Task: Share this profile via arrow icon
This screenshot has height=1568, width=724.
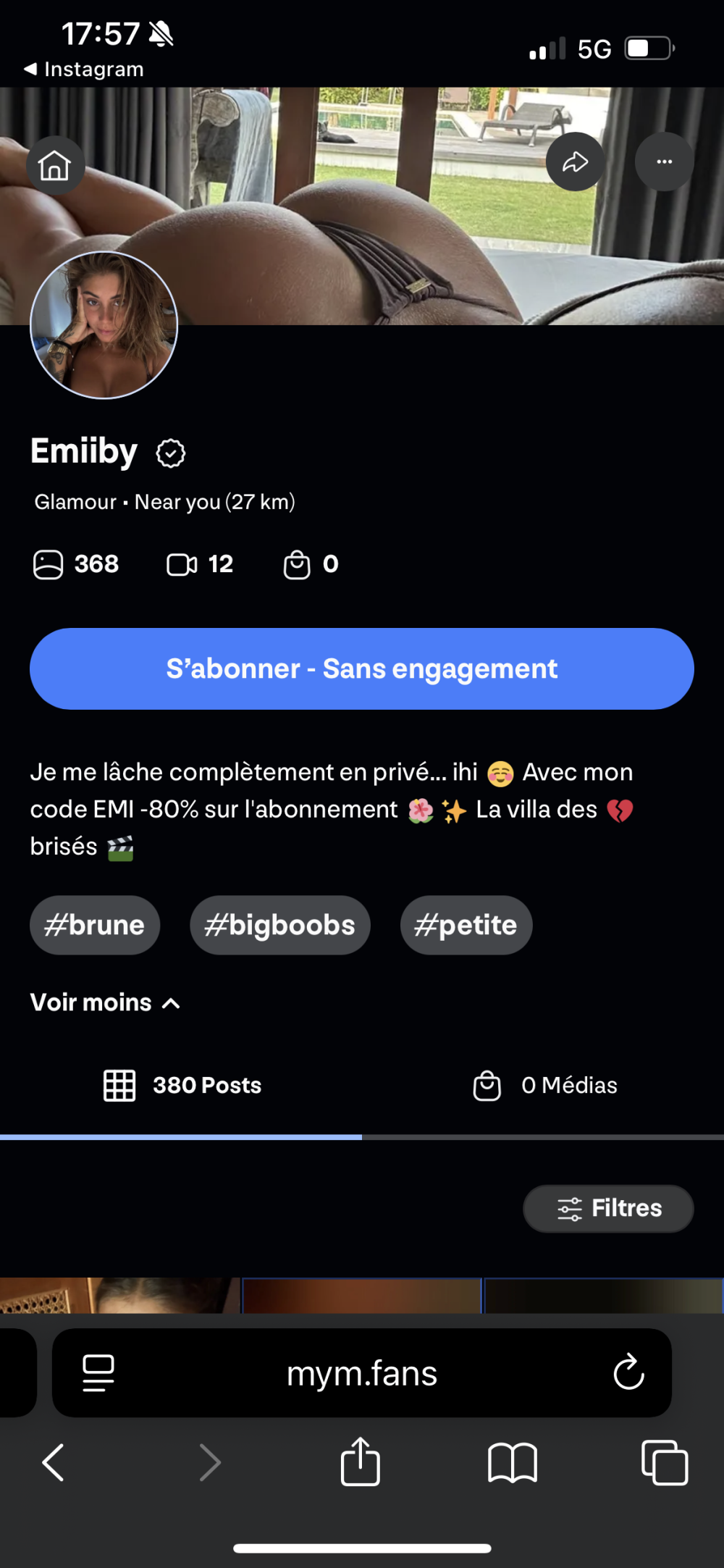Action: (x=575, y=162)
